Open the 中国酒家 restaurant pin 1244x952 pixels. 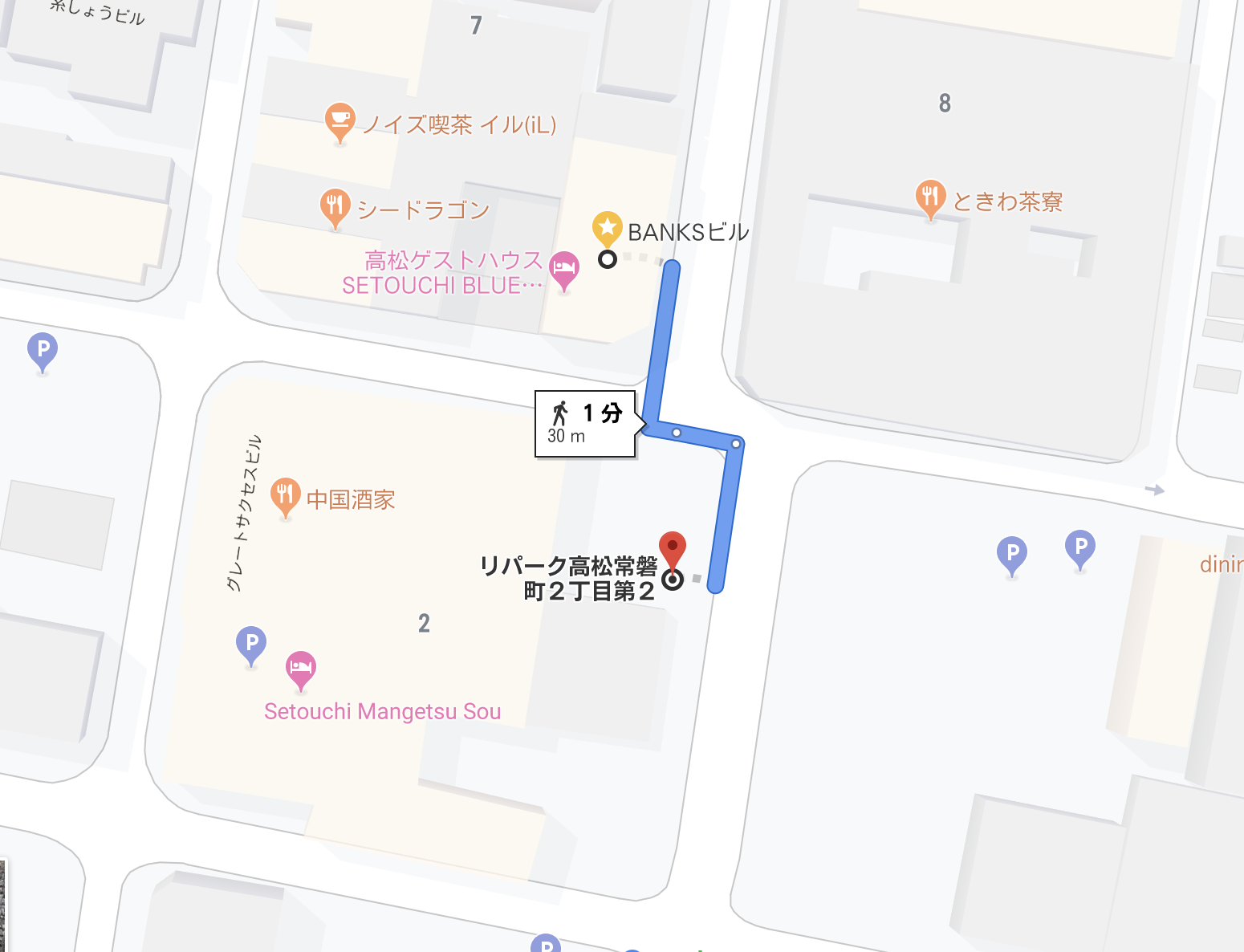coord(285,495)
